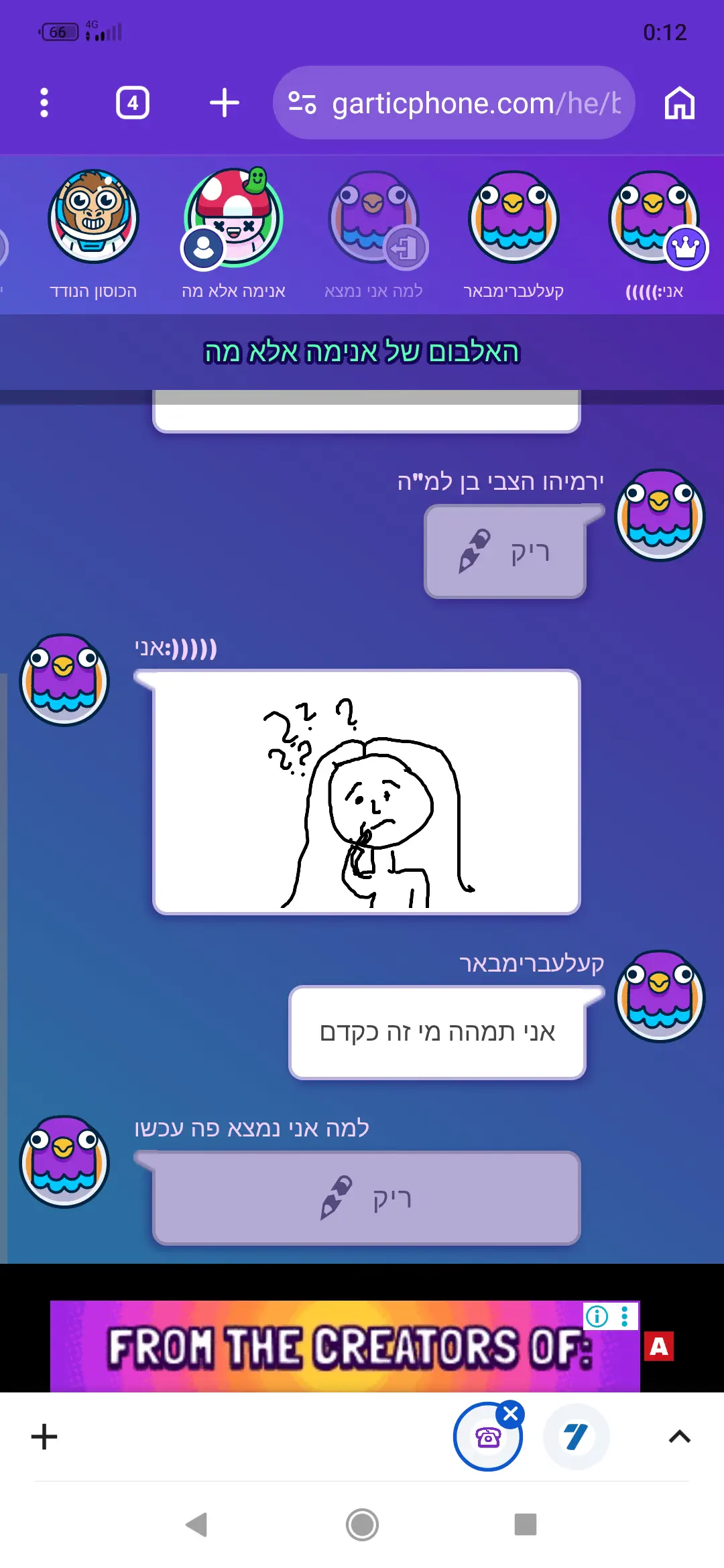Image resolution: width=724 pixels, height=1568 pixels.
Task: Add a new shortcut with plus button
Action: click(x=44, y=1437)
